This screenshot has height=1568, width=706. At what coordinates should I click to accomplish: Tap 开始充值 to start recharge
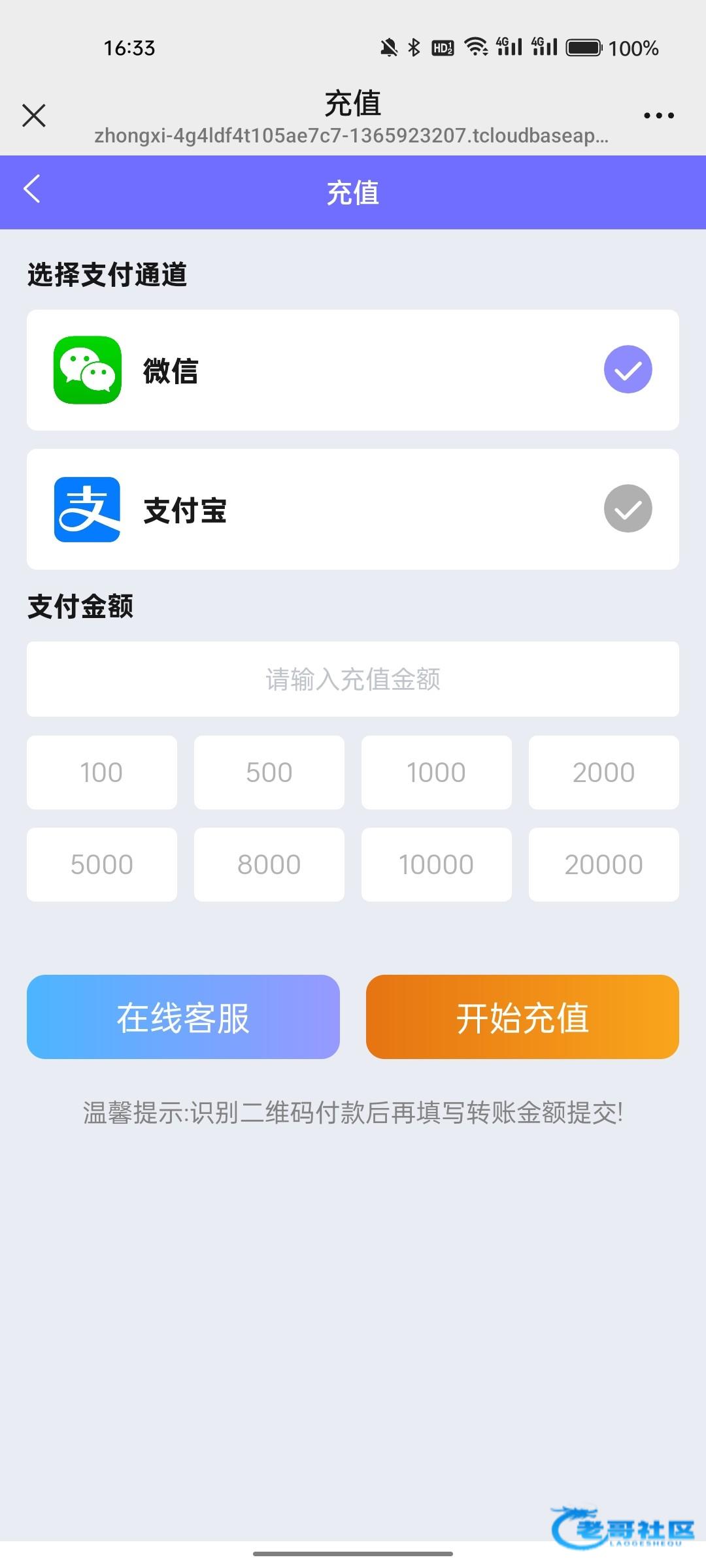[522, 1017]
